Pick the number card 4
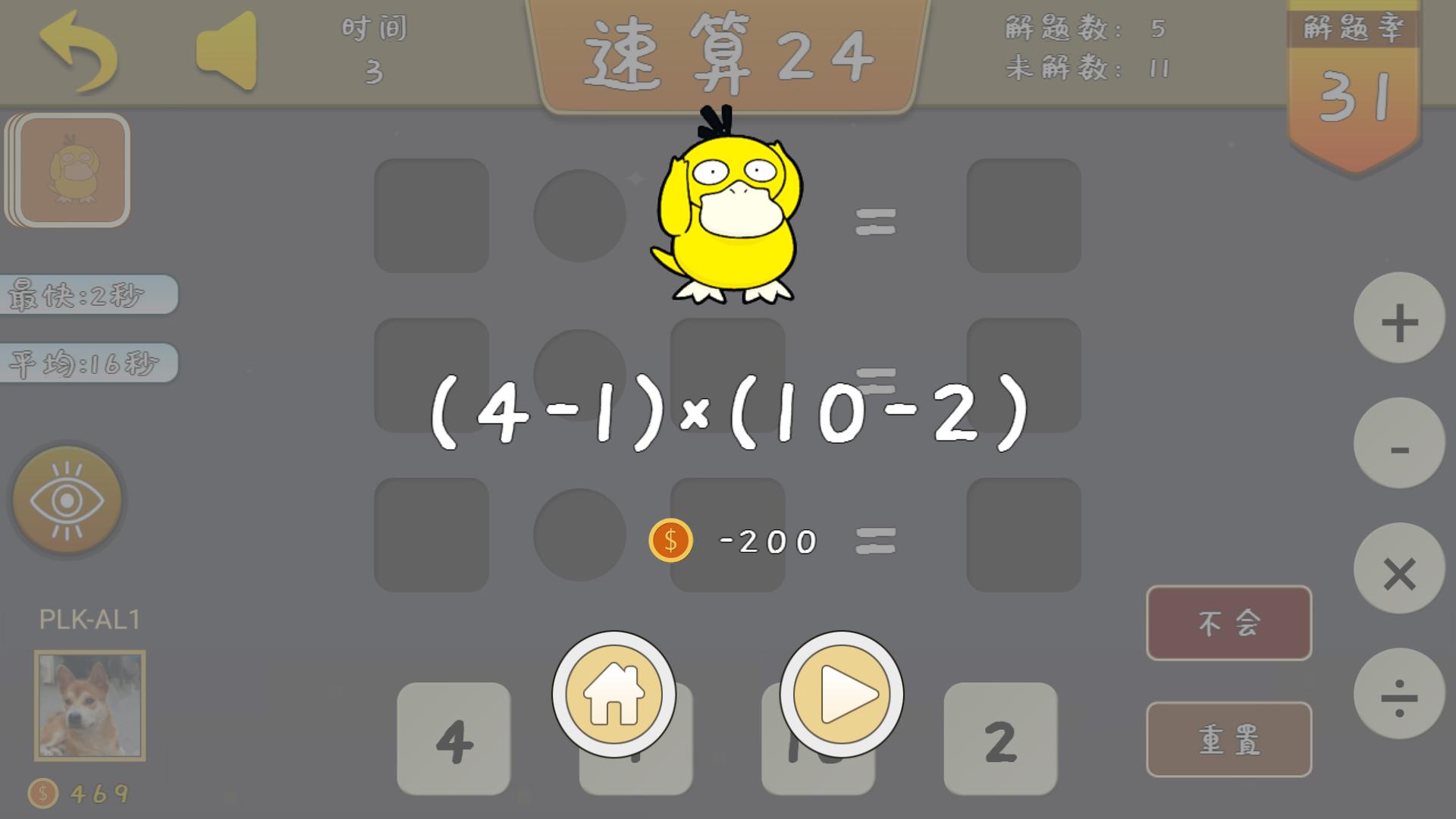The width and height of the screenshot is (1456, 819). [453, 739]
